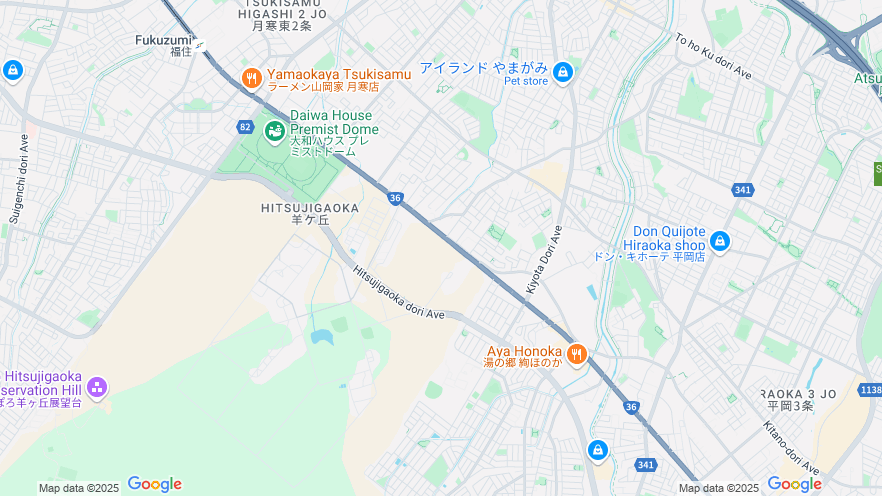882x496 pixels.
Task: Tap the アイランド やまがみ pet store pin
Action: 563,71
